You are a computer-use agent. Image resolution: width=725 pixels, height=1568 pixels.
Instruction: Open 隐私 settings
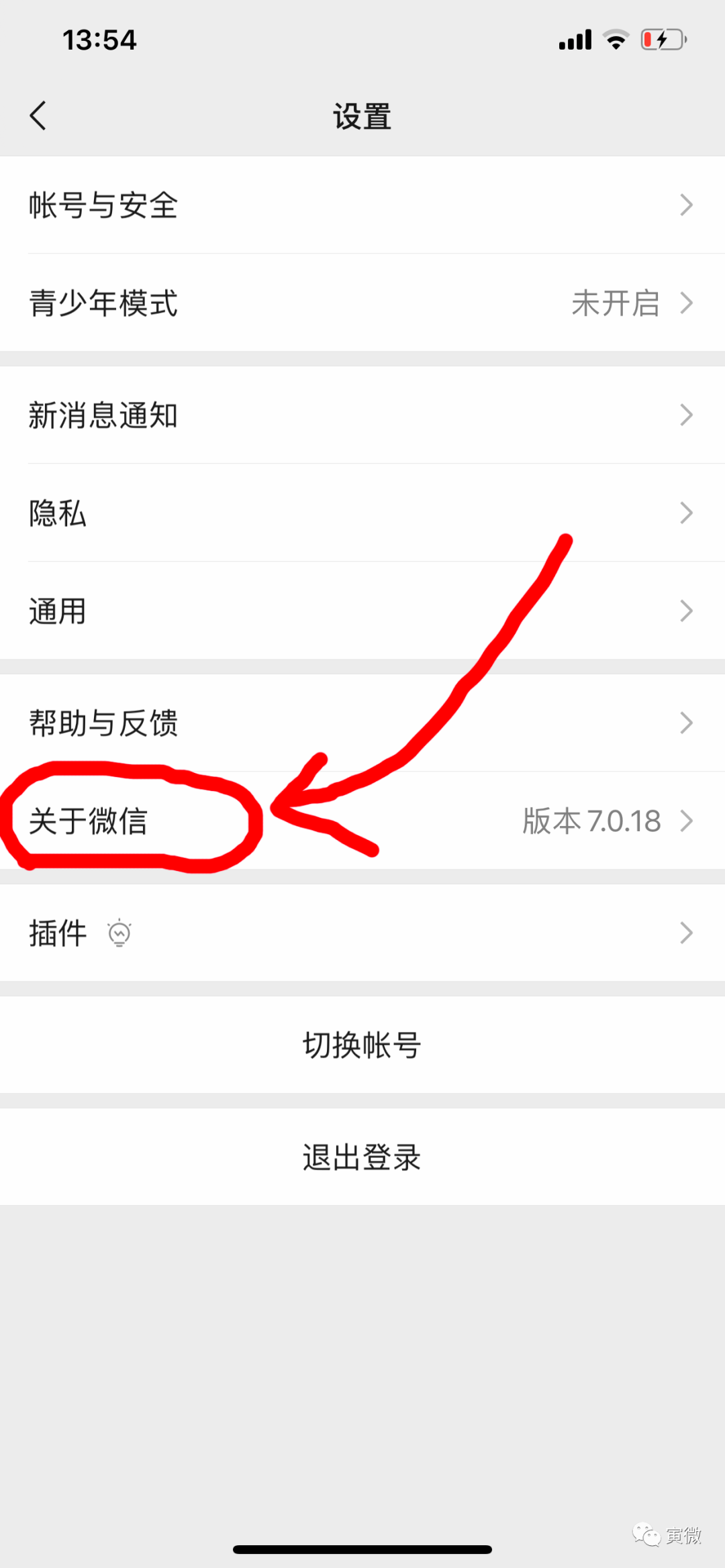coord(362,513)
